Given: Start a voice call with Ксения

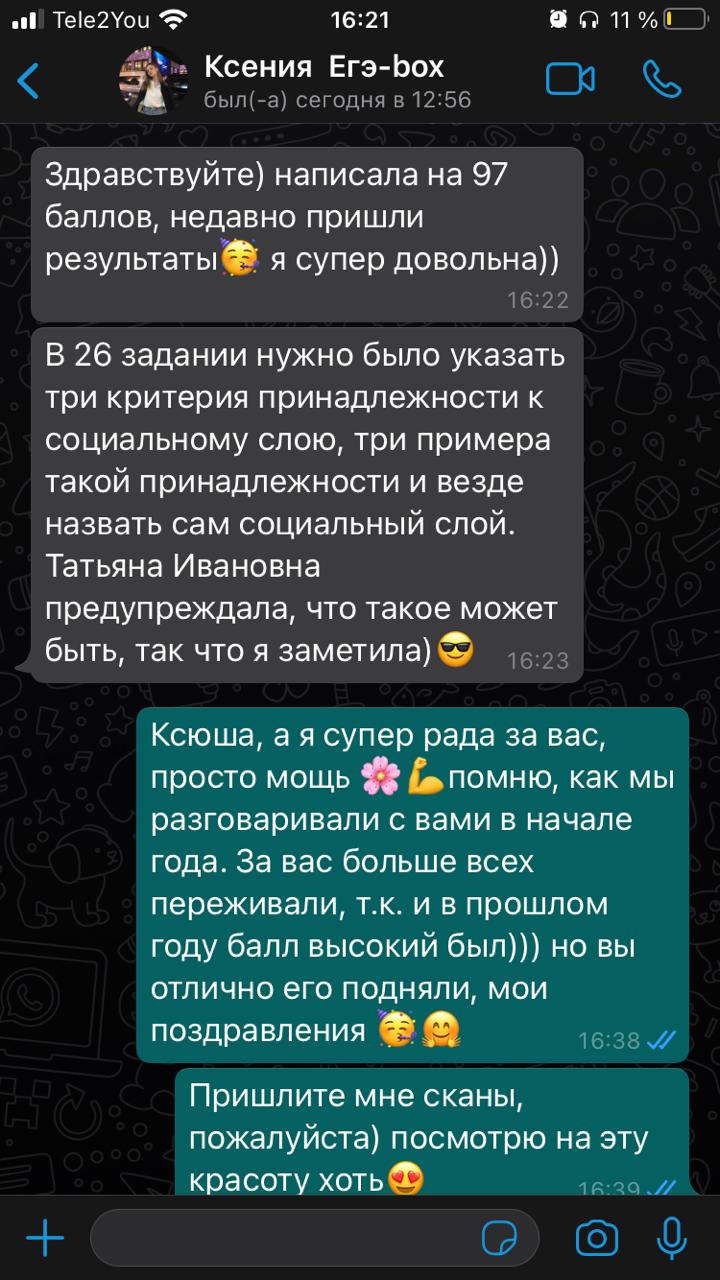Looking at the screenshot, I should pyautogui.click(x=662, y=80).
